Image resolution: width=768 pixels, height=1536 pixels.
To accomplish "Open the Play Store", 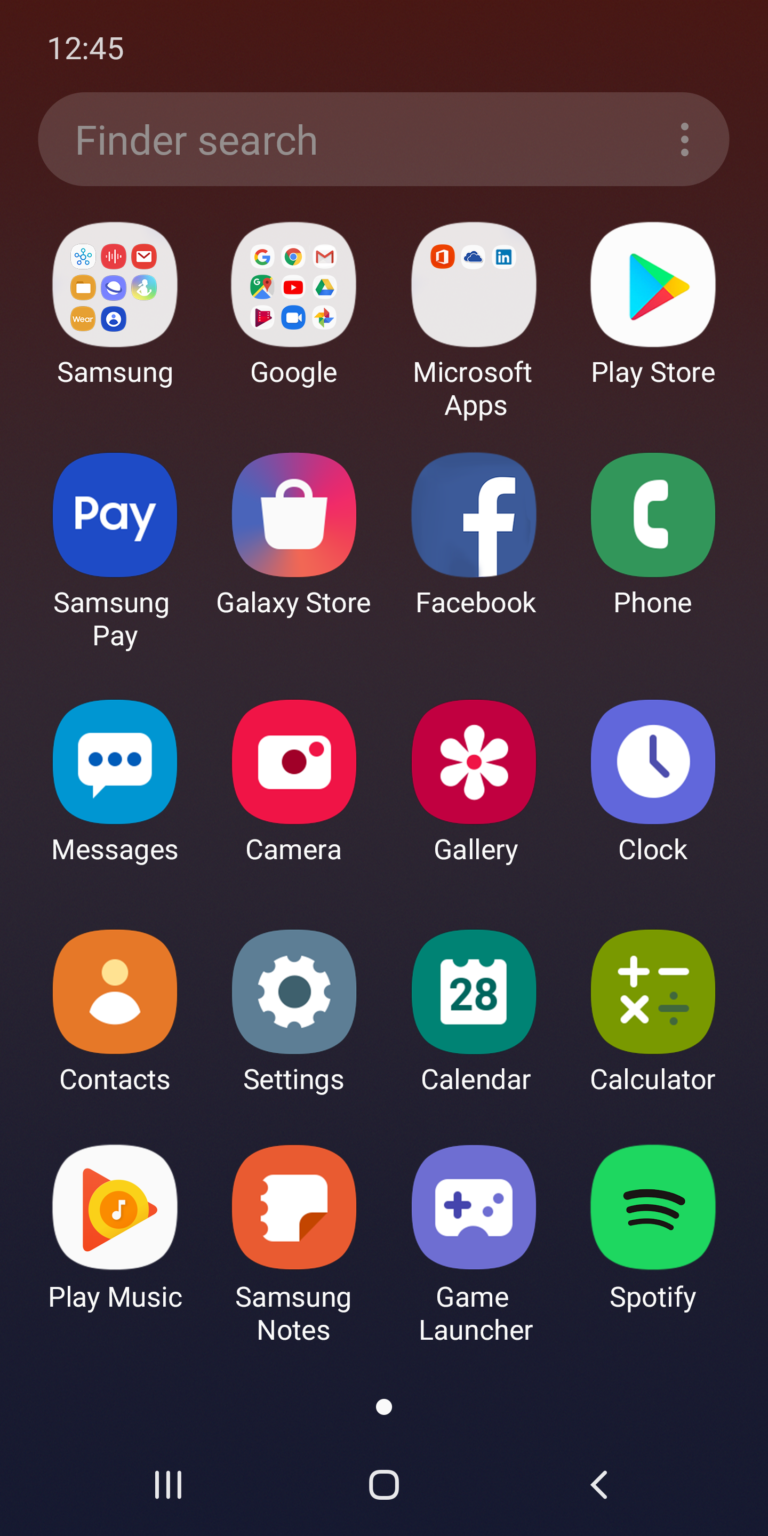I will pos(653,284).
